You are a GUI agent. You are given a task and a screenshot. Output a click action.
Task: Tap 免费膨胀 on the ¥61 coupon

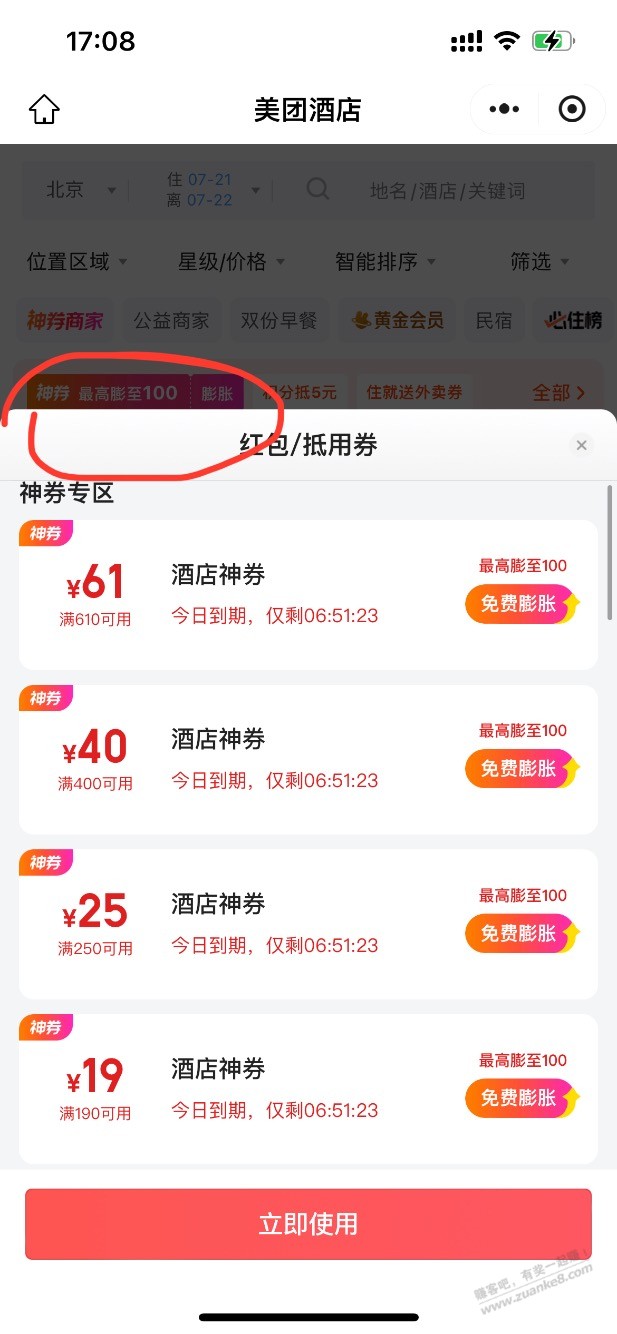click(x=521, y=604)
